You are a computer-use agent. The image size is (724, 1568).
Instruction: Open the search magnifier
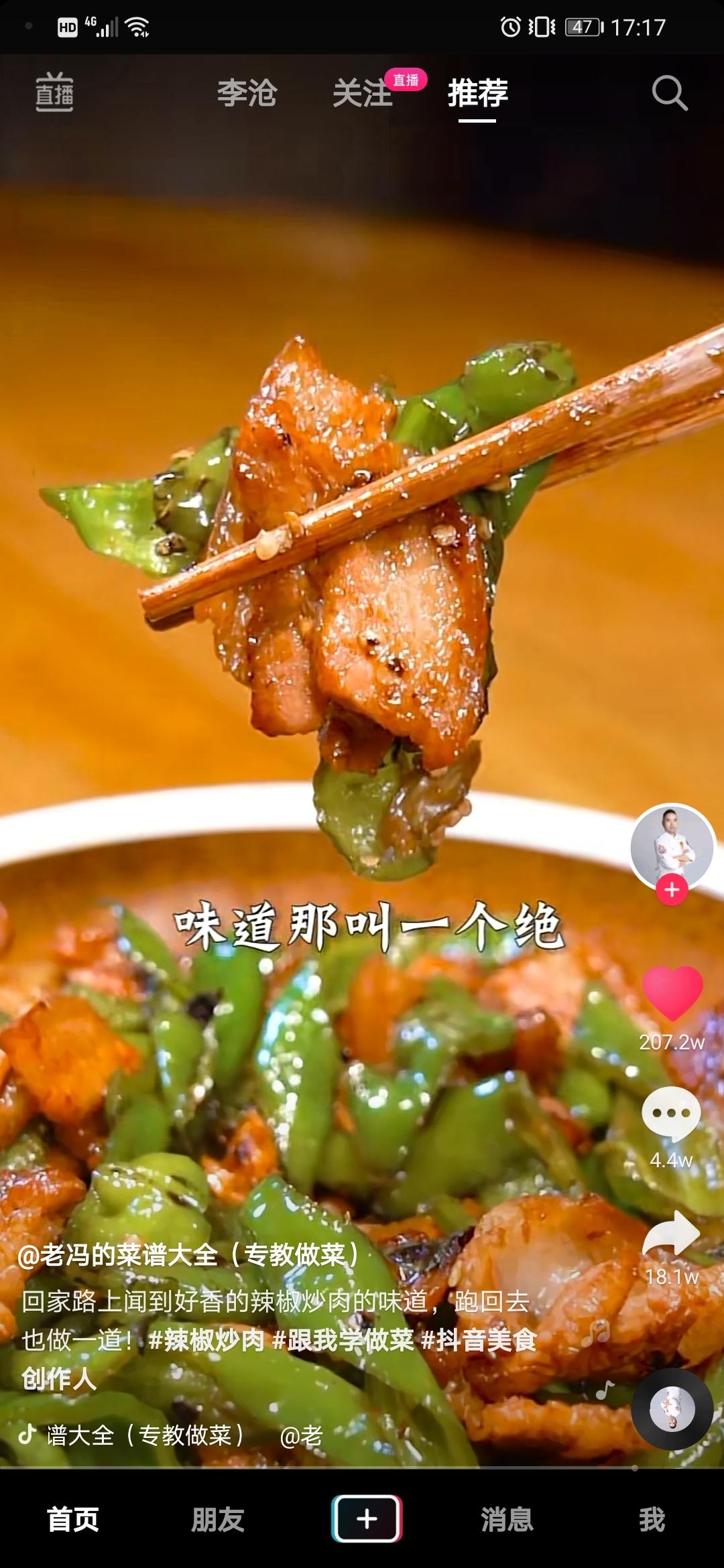(x=670, y=93)
